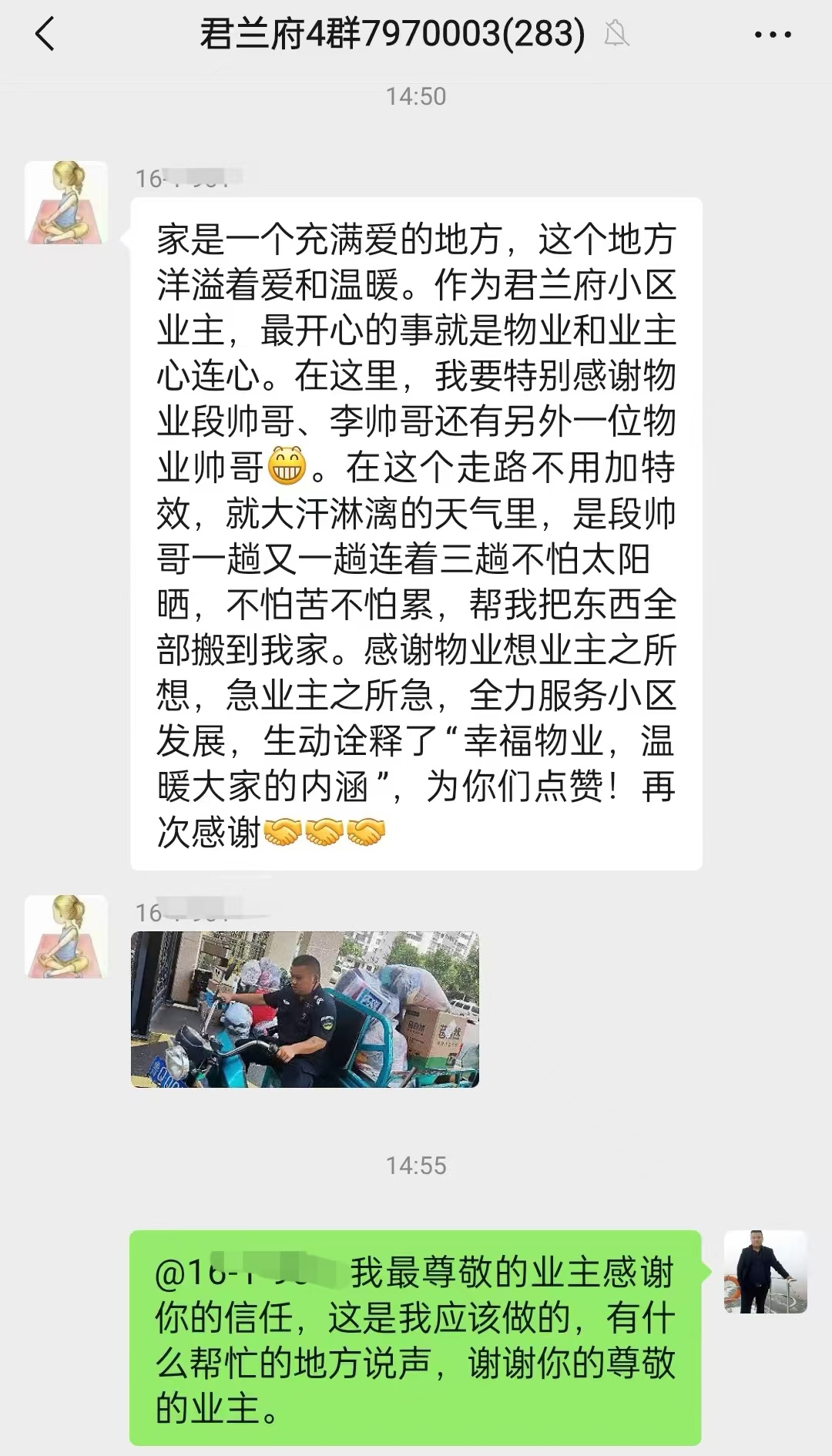Tap the yoga girl avatar beside the photo
Screen dimensions: 832x1456
[x=66, y=937]
